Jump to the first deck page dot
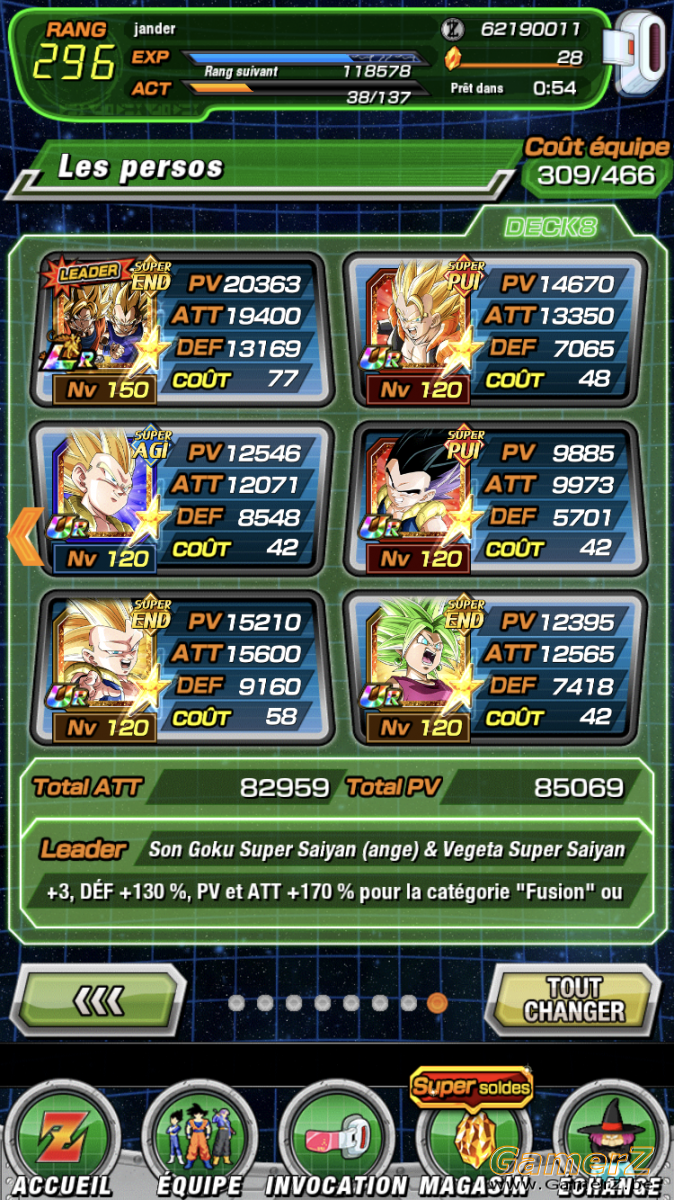674x1200 pixels. (x=236, y=1002)
